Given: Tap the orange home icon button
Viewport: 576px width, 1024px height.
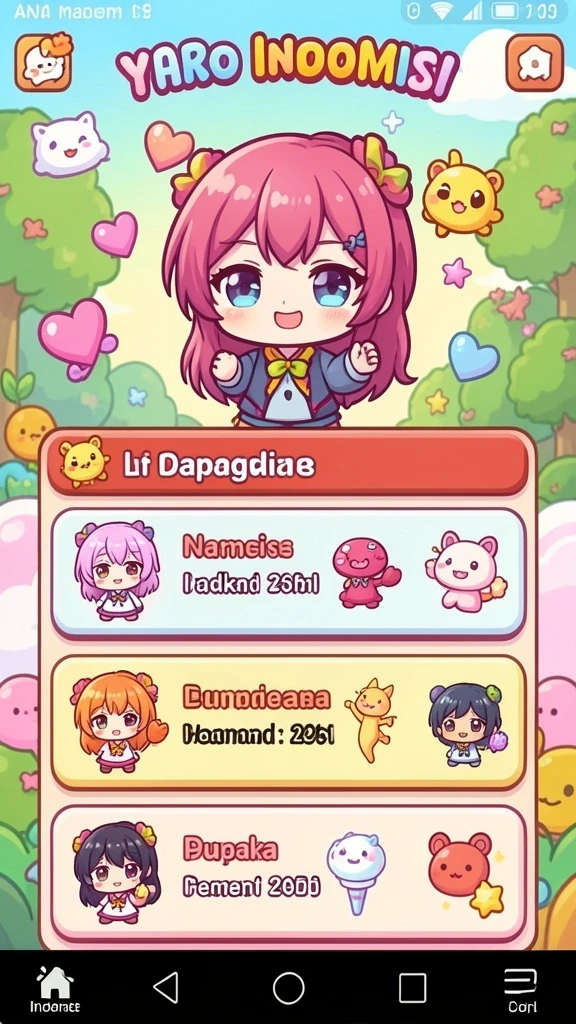Looking at the screenshot, I should (x=534, y=62).
